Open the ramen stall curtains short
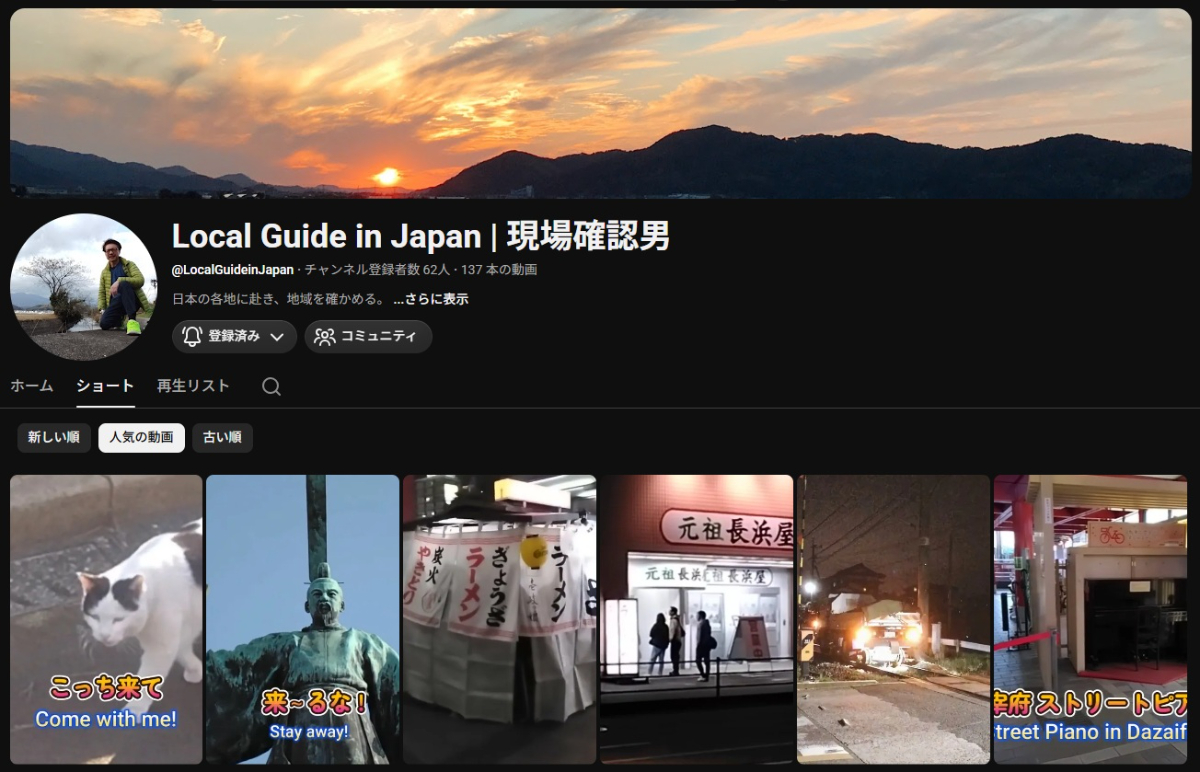The image size is (1200, 772). pos(499,620)
